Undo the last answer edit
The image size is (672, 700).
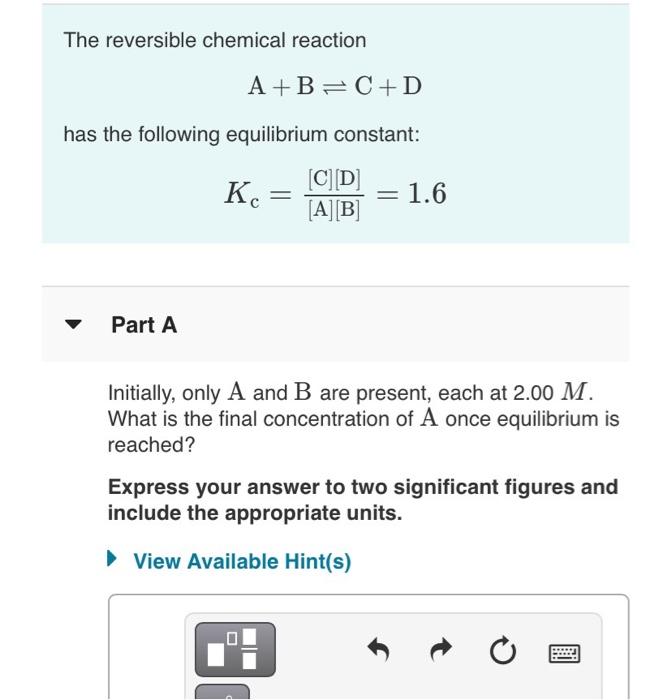click(378, 650)
